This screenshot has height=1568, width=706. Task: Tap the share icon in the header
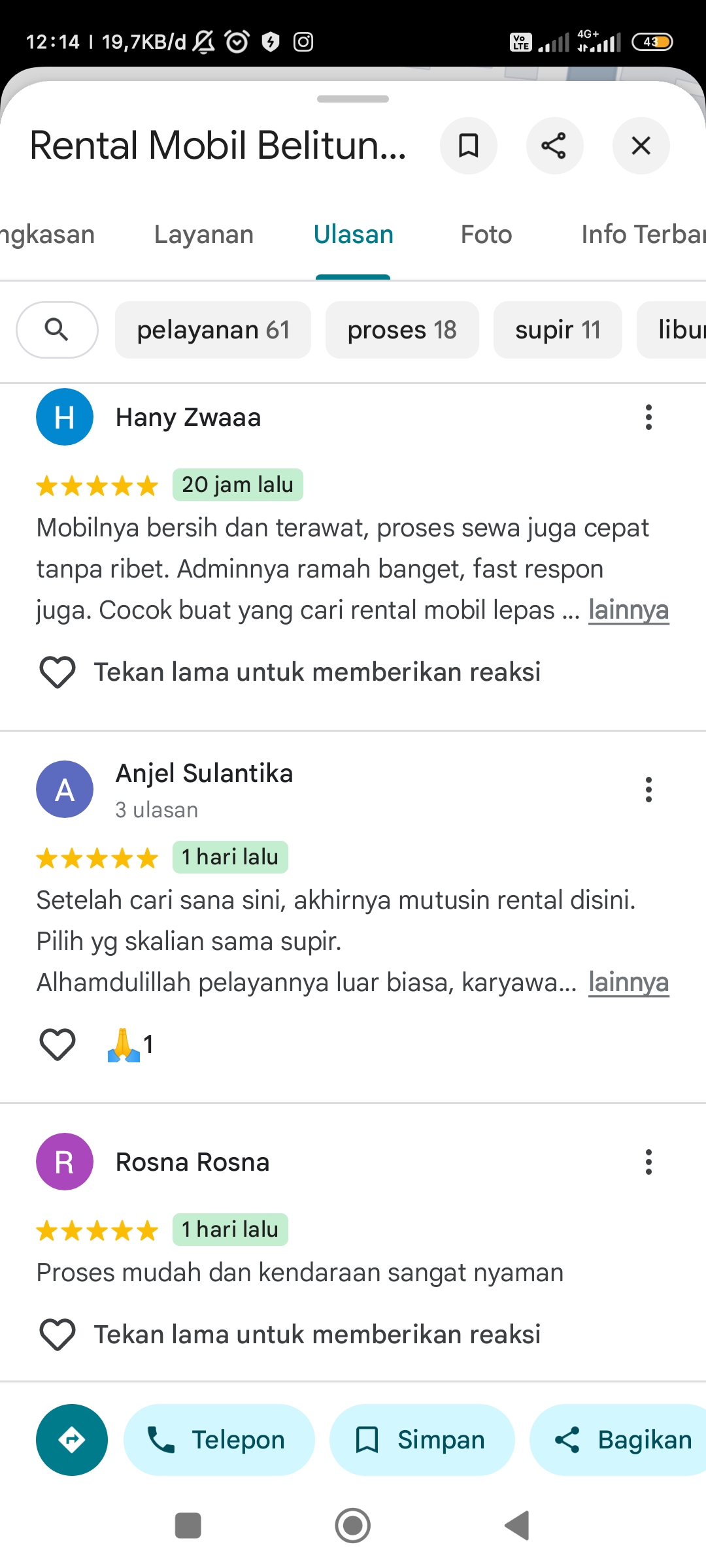554,146
